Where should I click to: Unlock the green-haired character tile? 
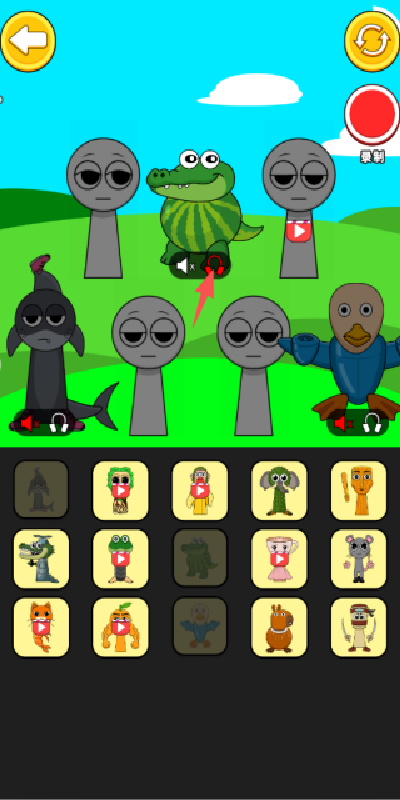click(x=120, y=490)
